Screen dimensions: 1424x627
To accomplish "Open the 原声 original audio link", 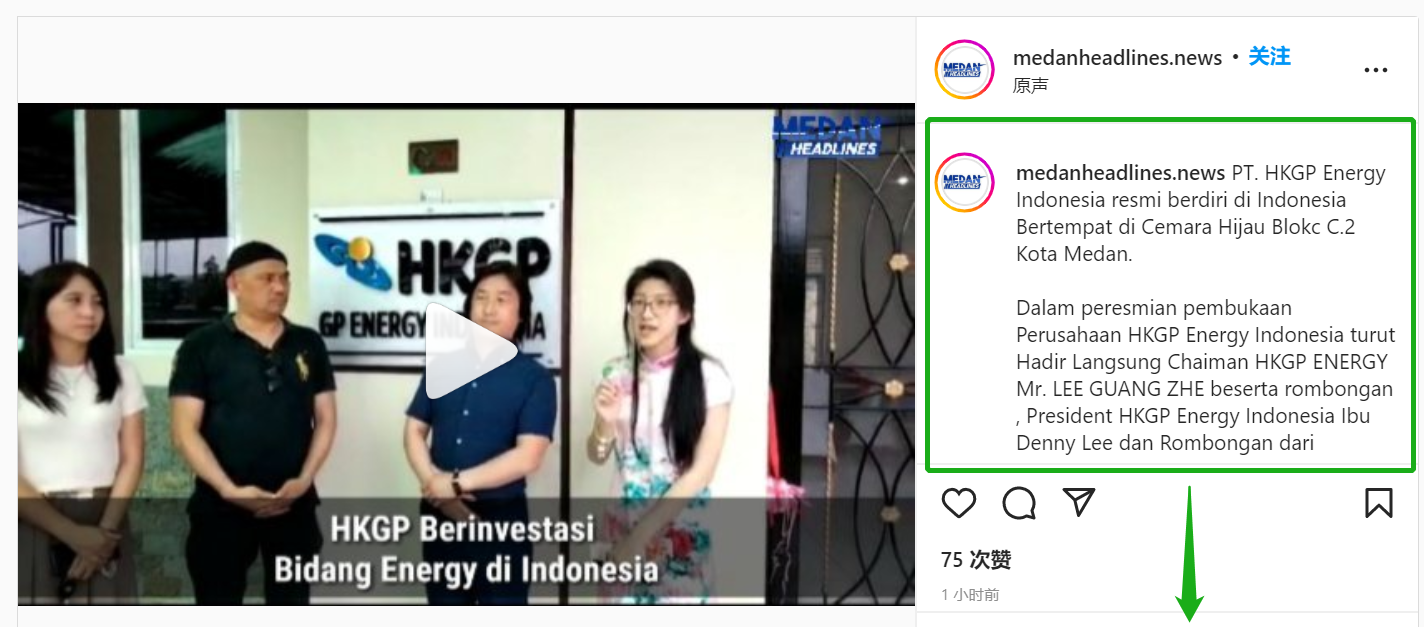I will [1030, 86].
